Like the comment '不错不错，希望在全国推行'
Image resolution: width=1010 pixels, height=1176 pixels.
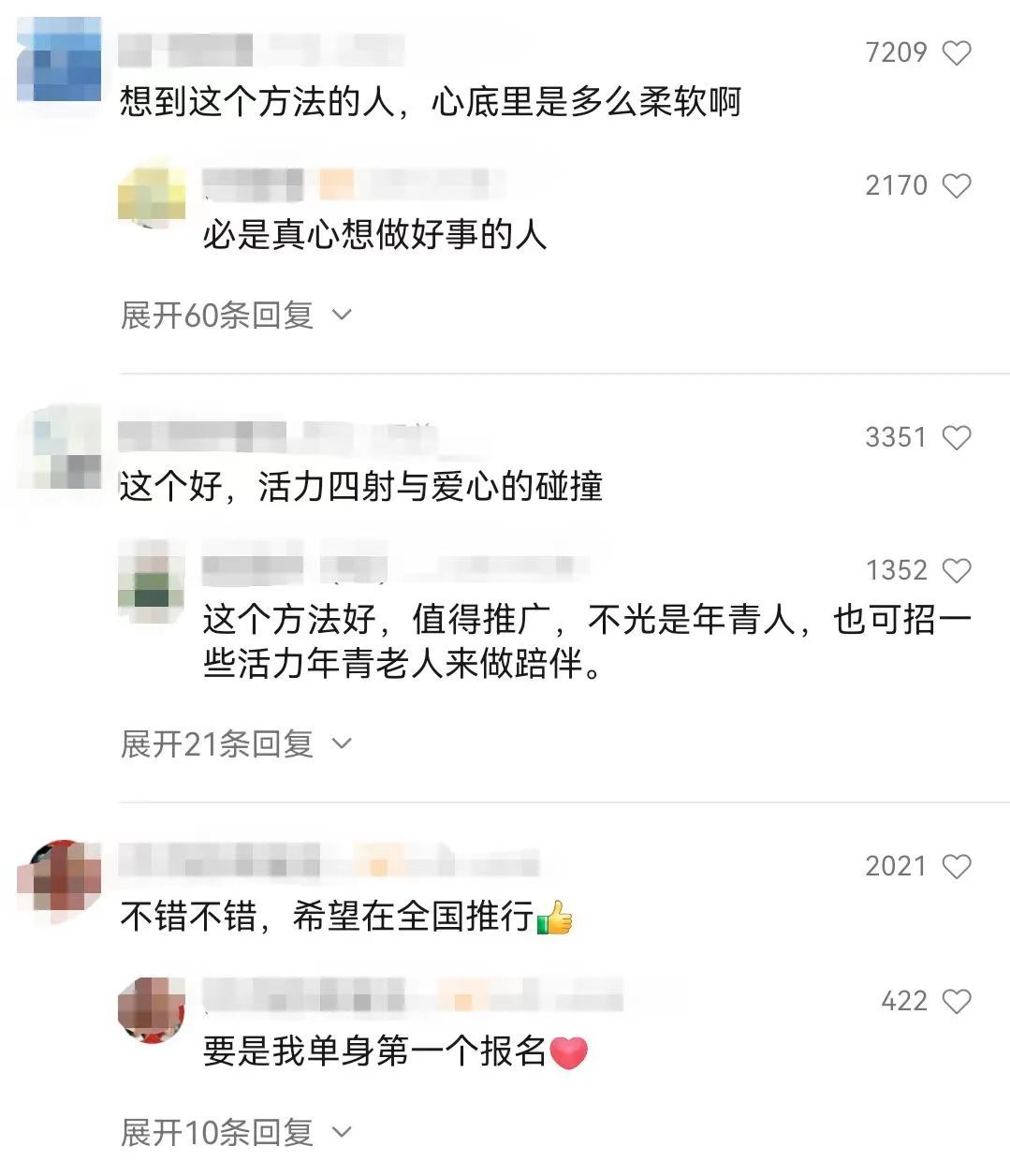[x=956, y=866]
